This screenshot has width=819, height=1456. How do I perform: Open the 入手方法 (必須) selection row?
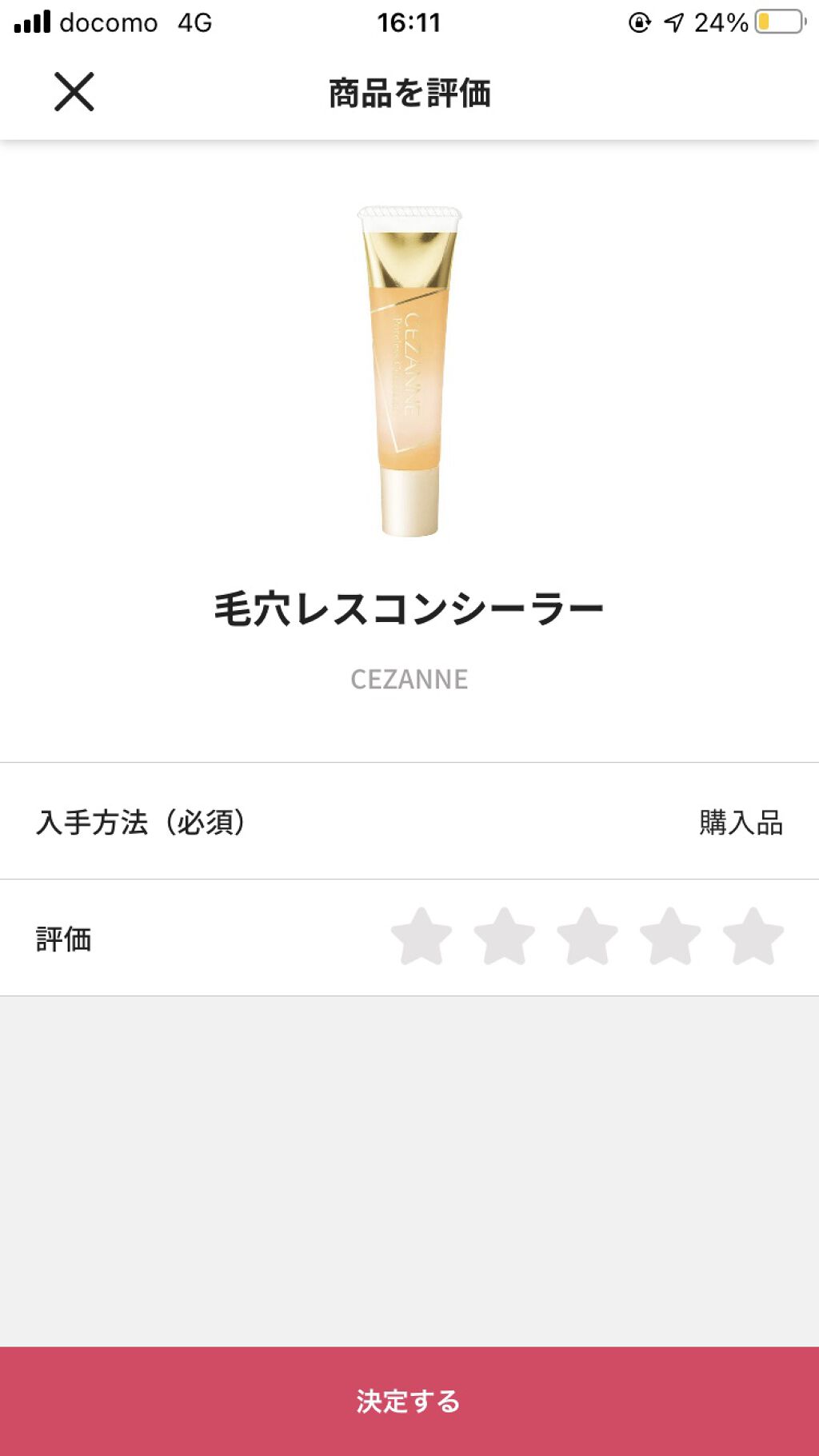(409, 821)
